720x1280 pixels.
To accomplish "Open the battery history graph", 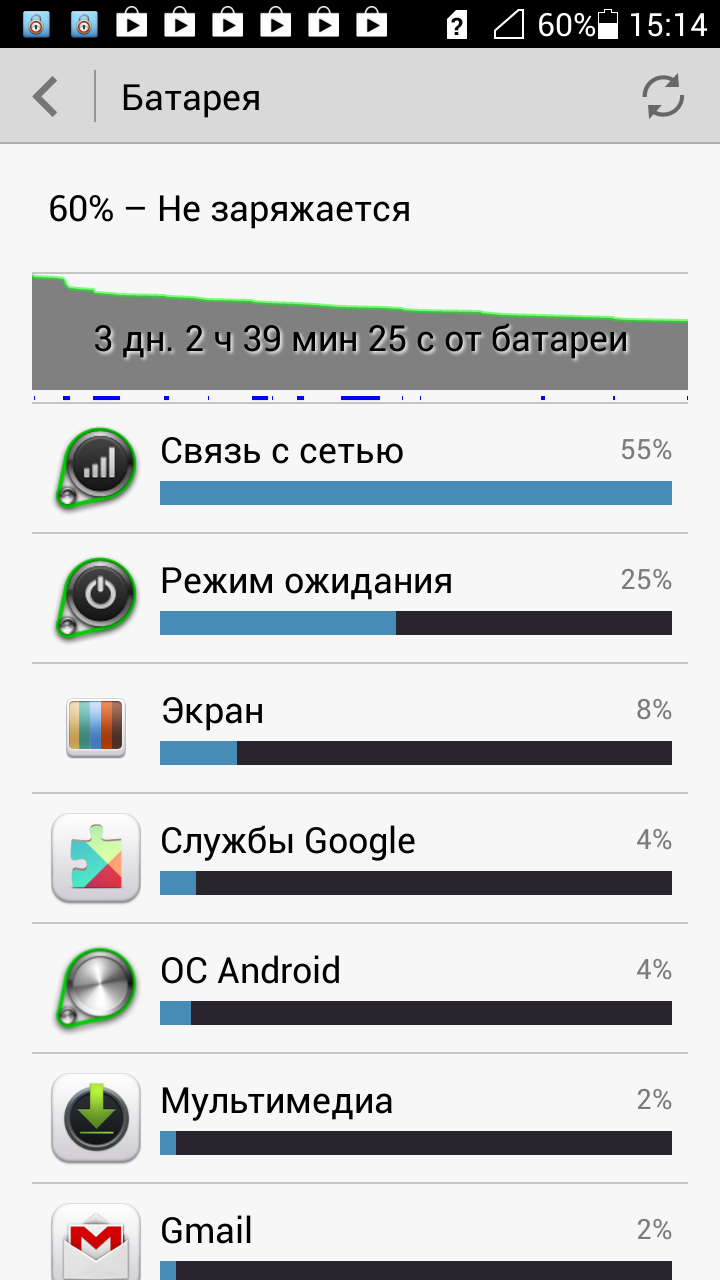I will (x=360, y=337).
